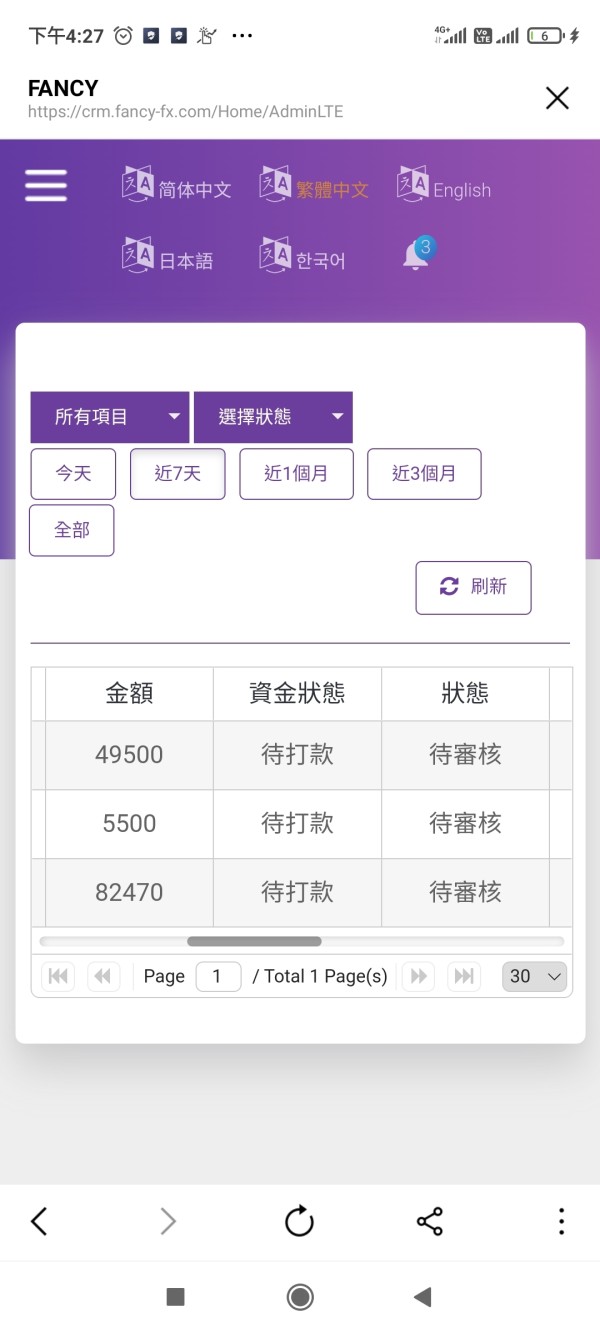
Task: Select 日本語 language option
Action: click(x=168, y=258)
